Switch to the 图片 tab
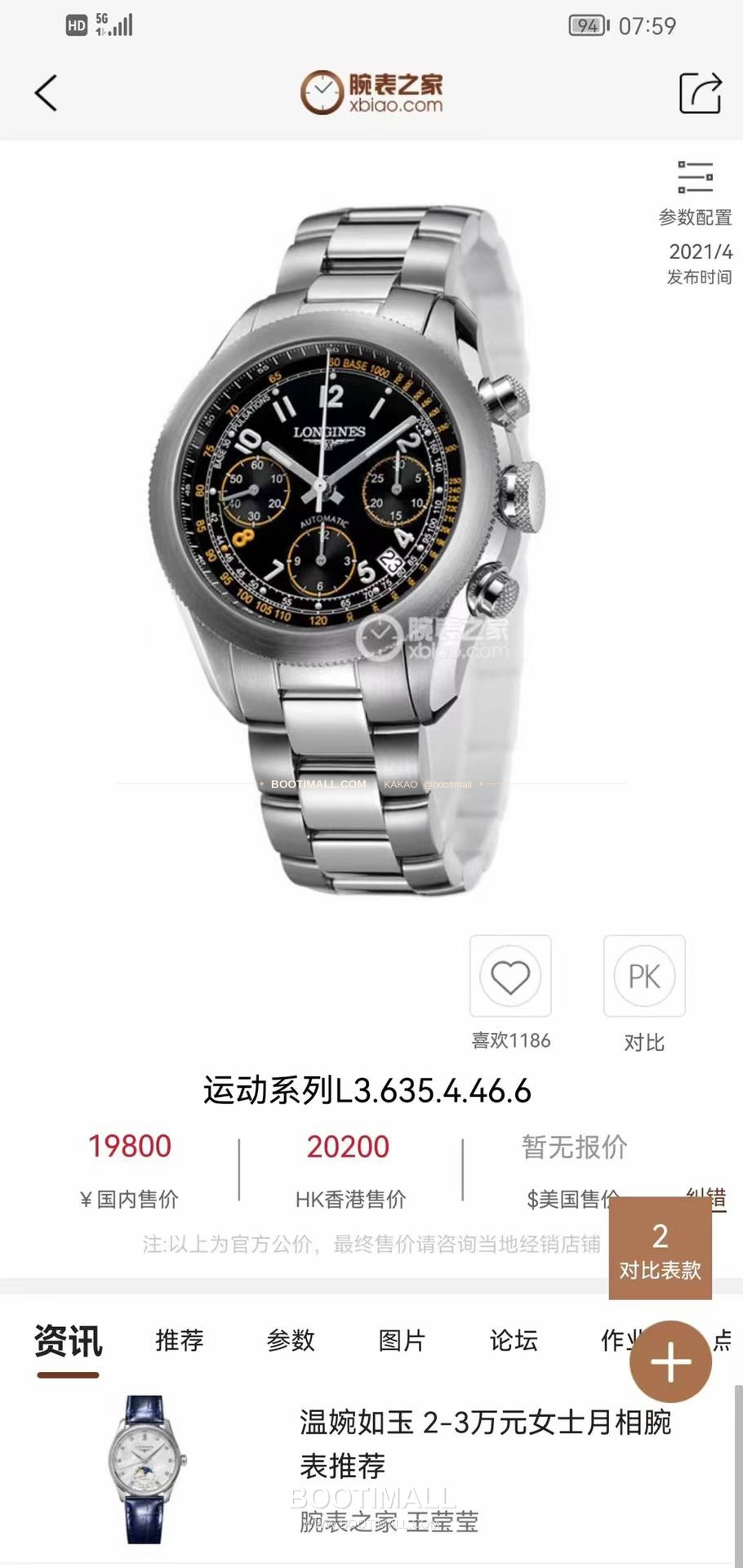743x1568 pixels. click(x=402, y=1340)
